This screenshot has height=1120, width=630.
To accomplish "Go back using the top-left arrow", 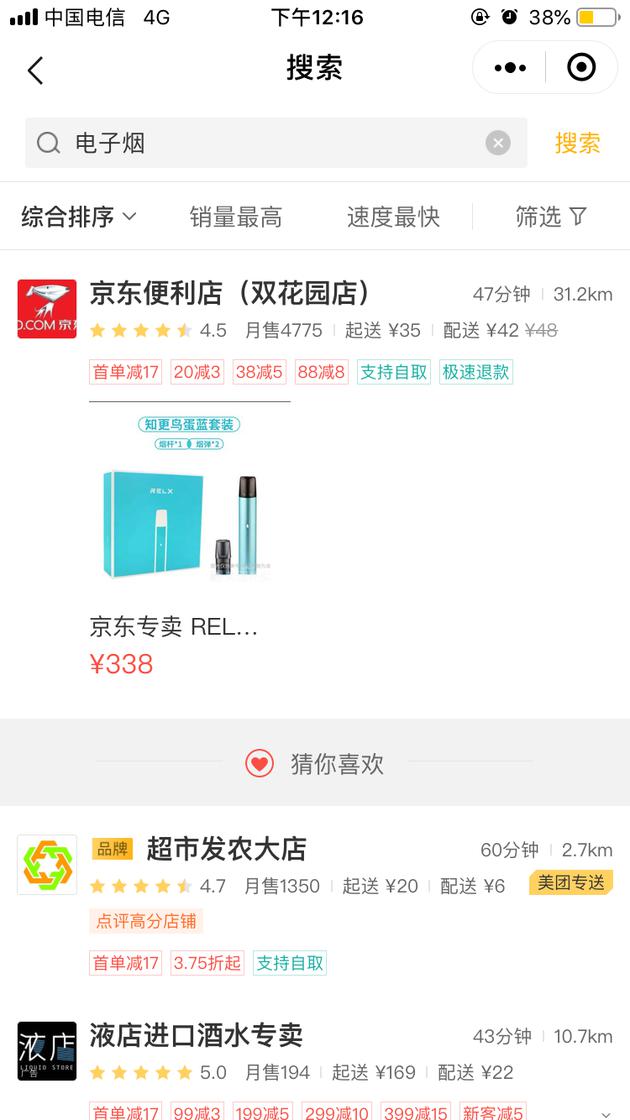I will pyautogui.click(x=36, y=70).
